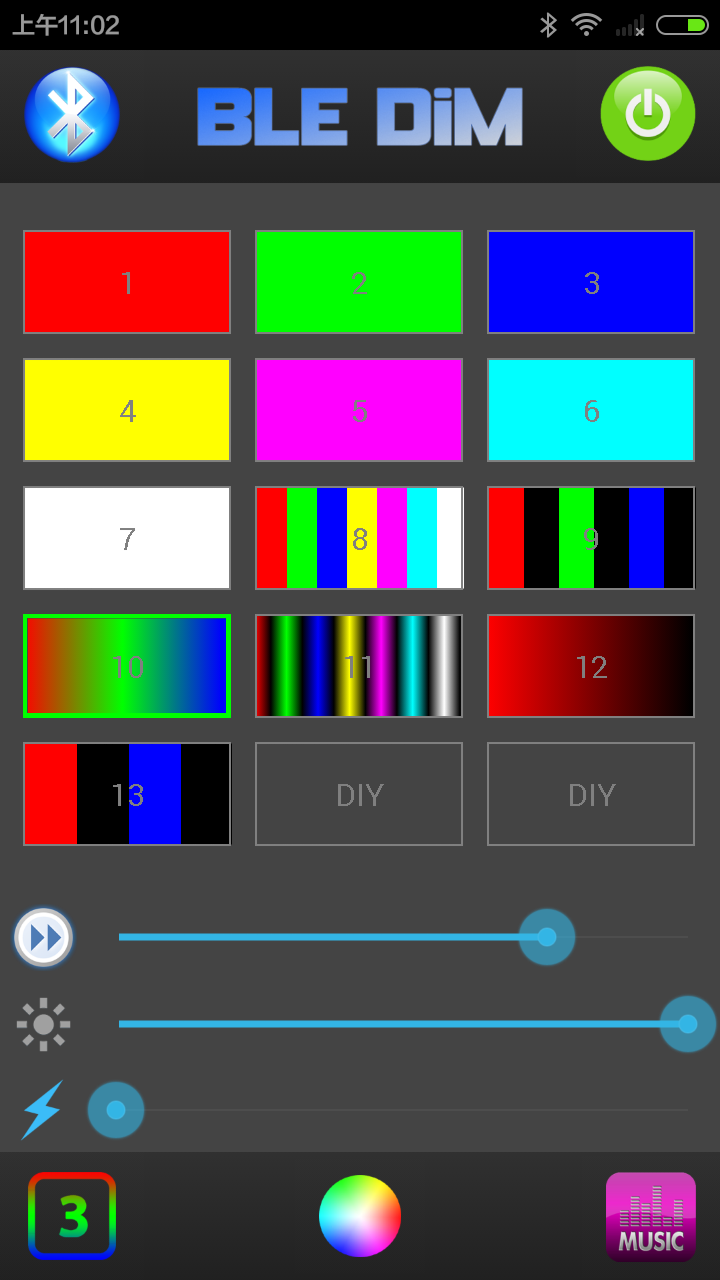Tap the speed slider track

(x=403, y=937)
